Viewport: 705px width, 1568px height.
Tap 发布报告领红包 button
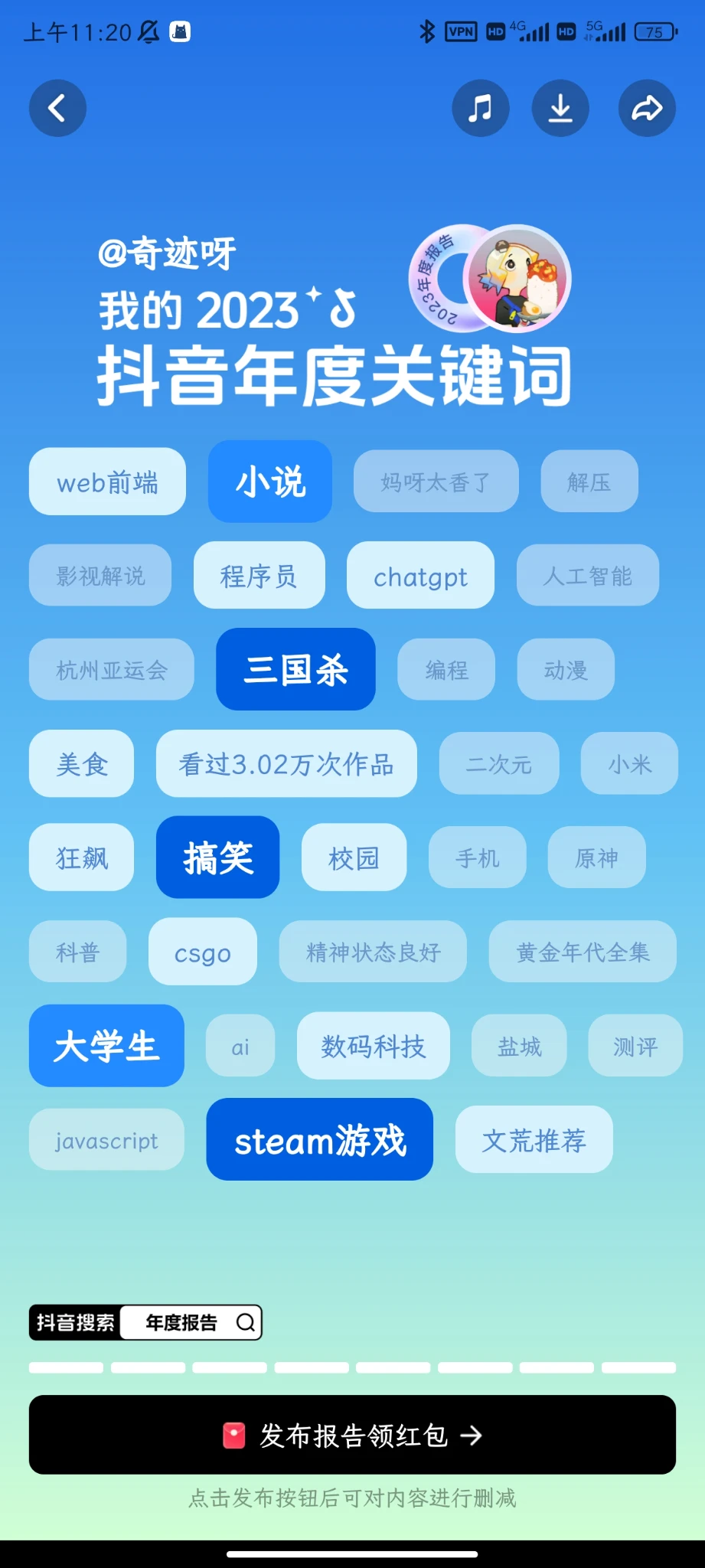(x=352, y=1435)
